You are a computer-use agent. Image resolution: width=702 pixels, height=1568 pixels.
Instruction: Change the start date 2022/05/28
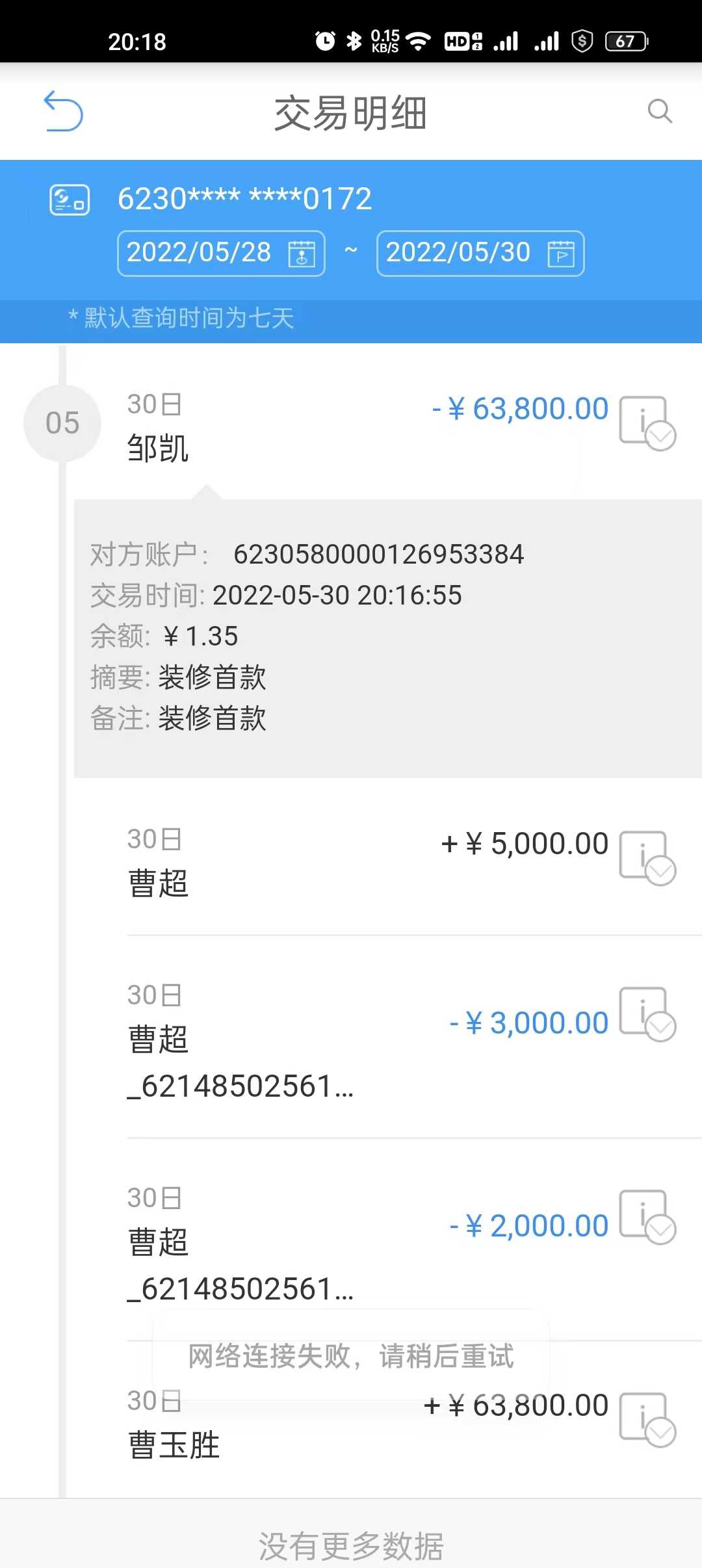pyautogui.click(x=221, y=253)
